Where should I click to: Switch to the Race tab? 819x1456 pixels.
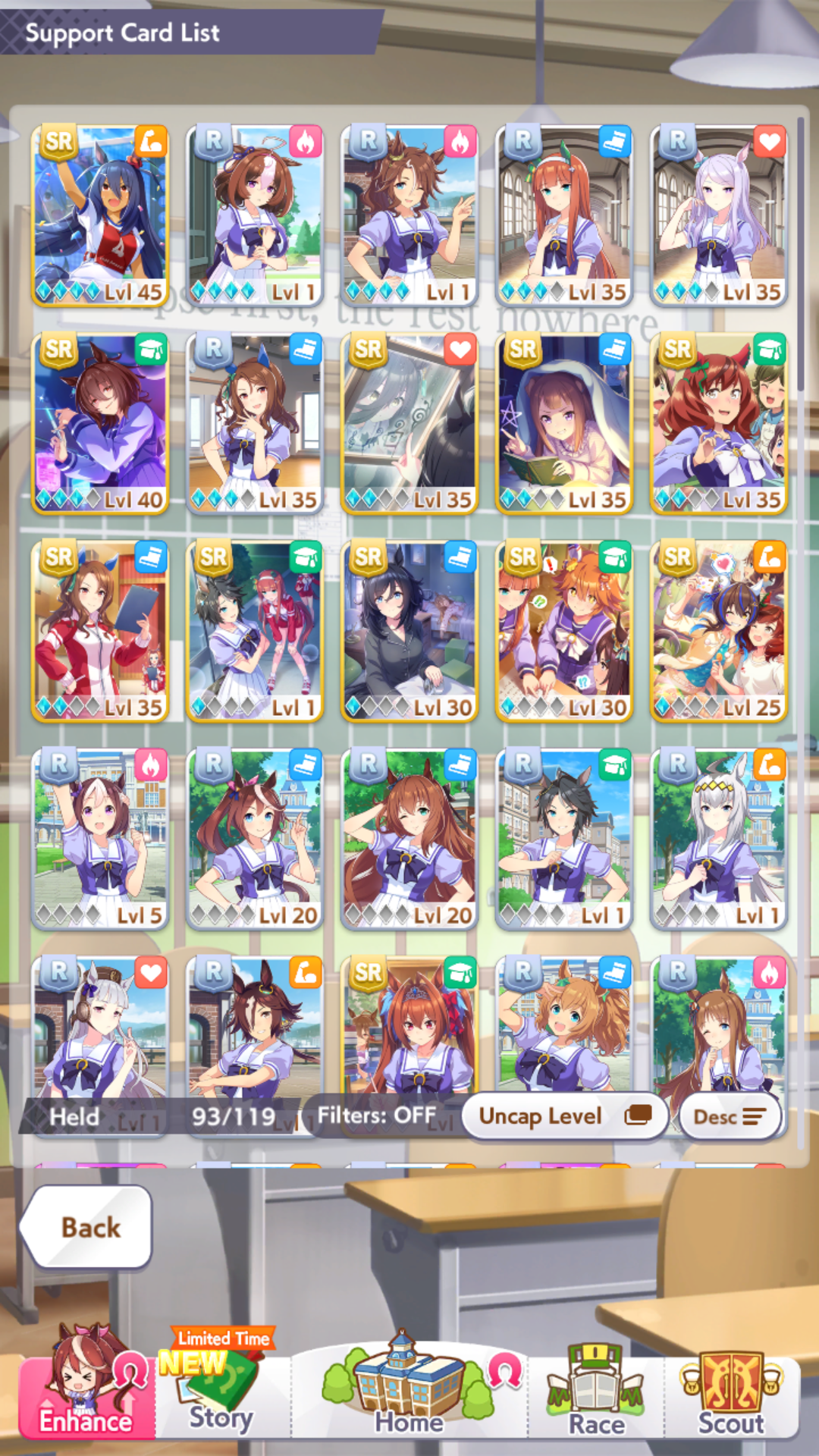[x=597, y=1394]
